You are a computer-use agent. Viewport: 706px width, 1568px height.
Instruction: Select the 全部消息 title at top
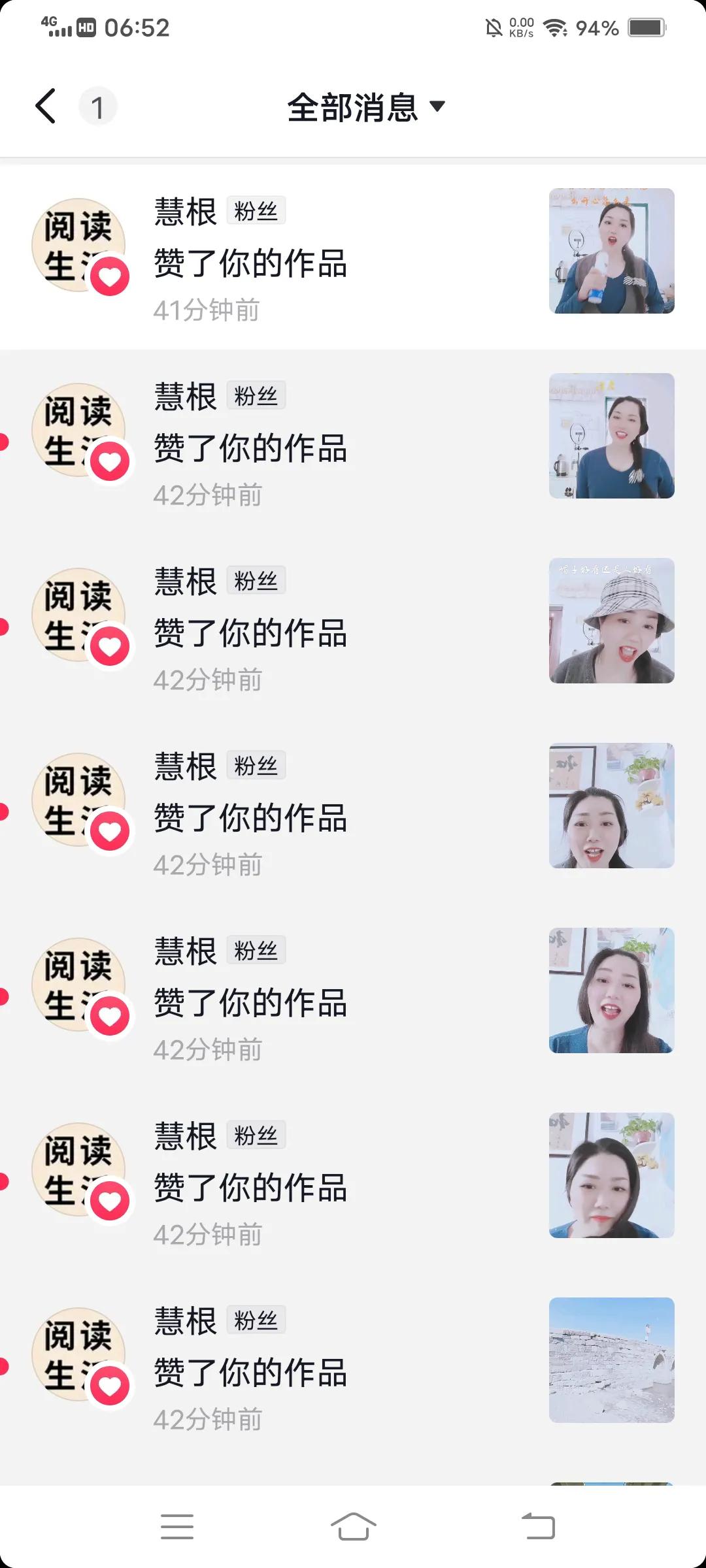pyautogui.click(x=353, y=108)
